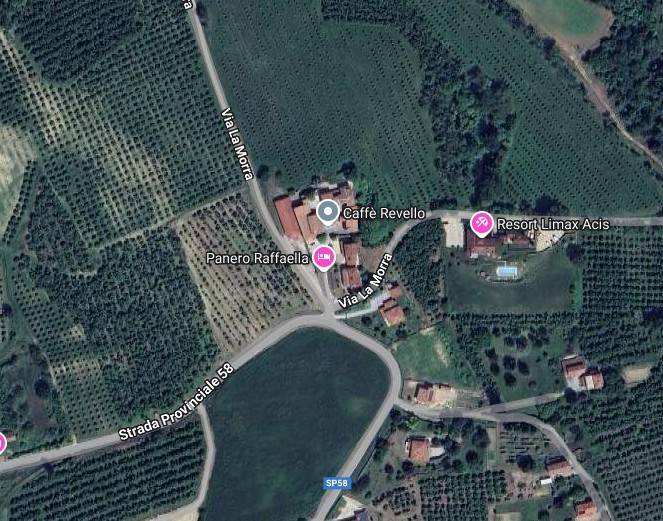Screen dimensions: 663x521
Task: Open the Caffè Revello place marker
Action: pyautogui.click(x=328, y=212)
